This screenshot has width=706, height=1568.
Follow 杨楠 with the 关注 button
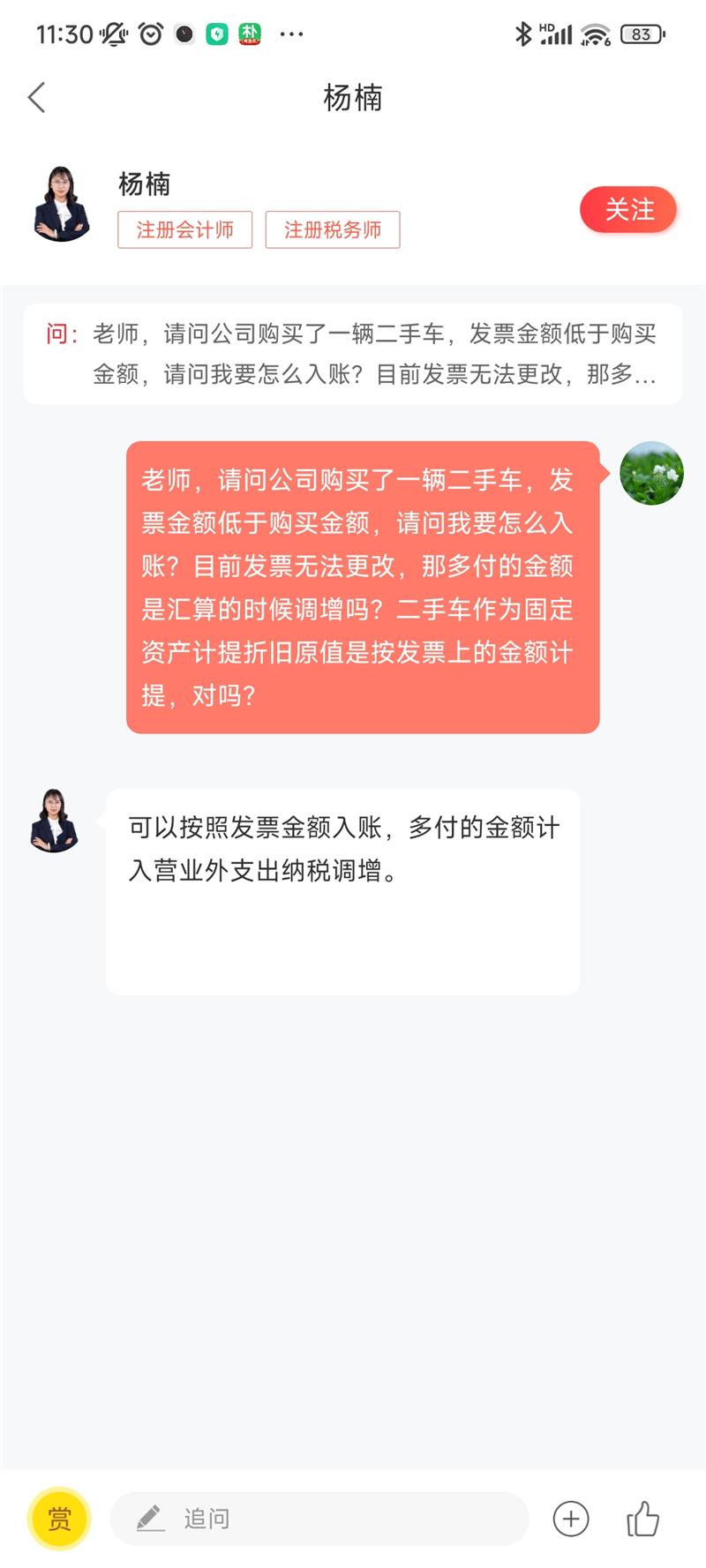tap(627, 210)
